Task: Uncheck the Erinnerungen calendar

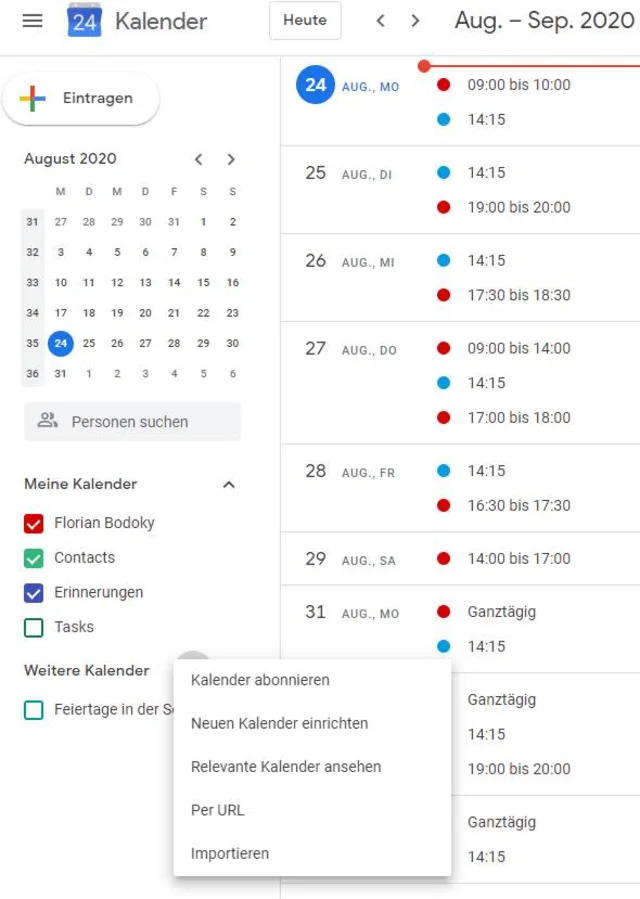Action: pos(34,593)
